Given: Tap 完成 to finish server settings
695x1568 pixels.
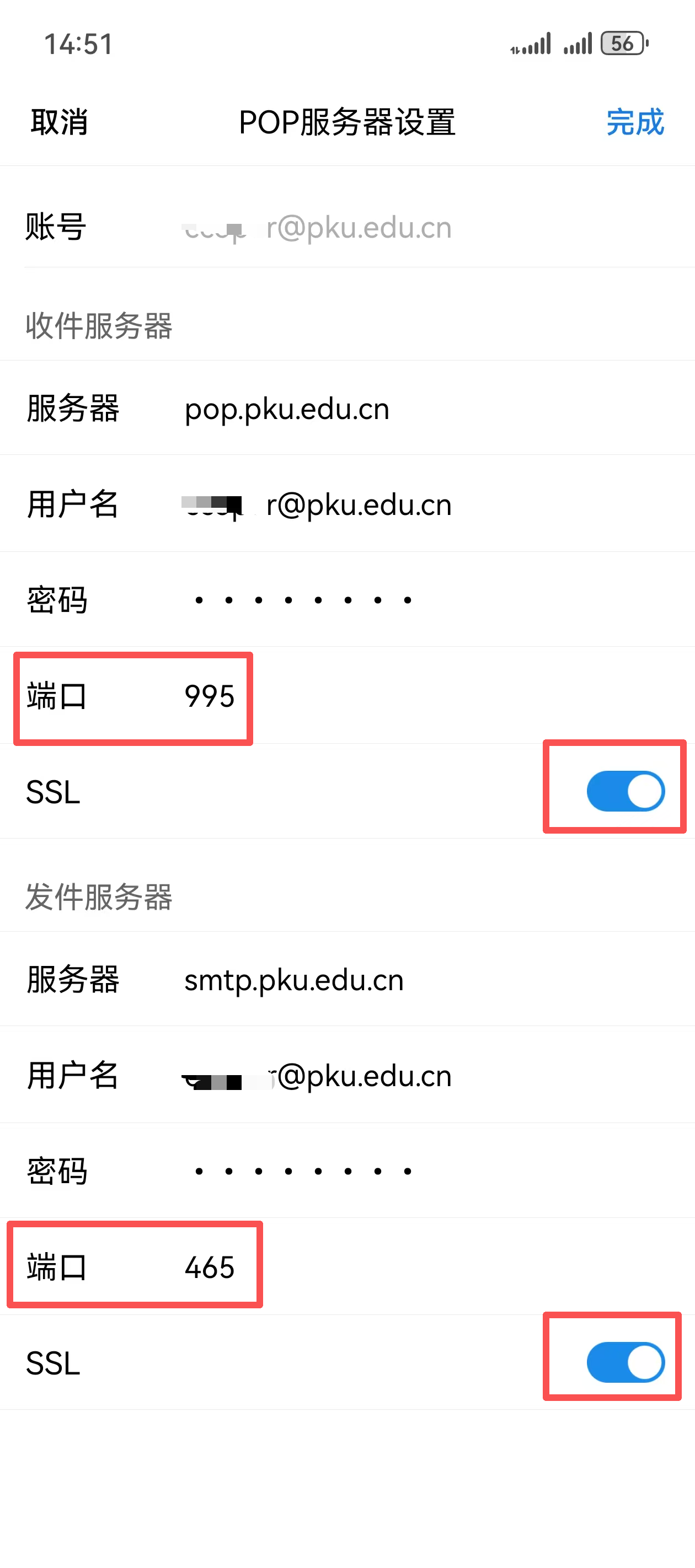Looking at the screenshot, I should coord(634,122).
